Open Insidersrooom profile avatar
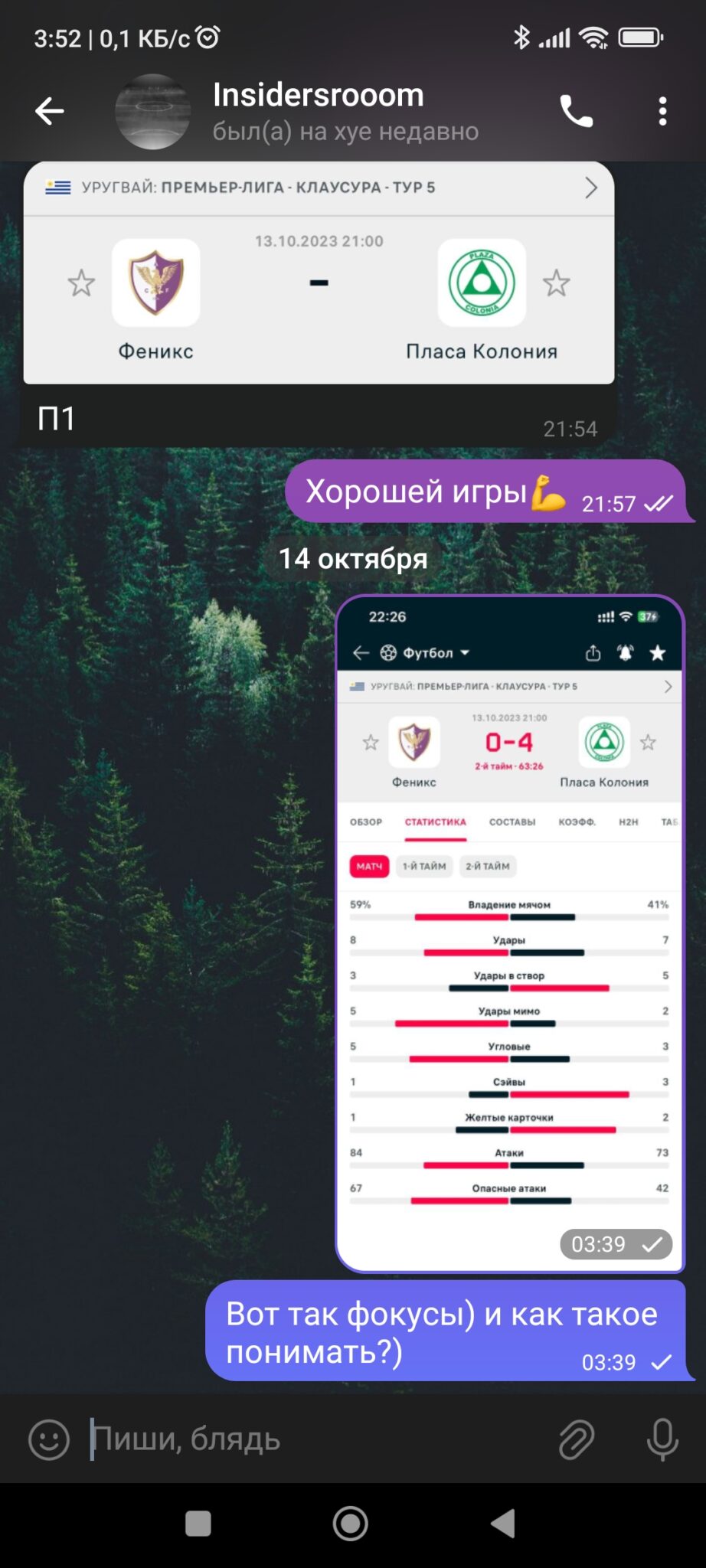 click(x=152, y=112)
